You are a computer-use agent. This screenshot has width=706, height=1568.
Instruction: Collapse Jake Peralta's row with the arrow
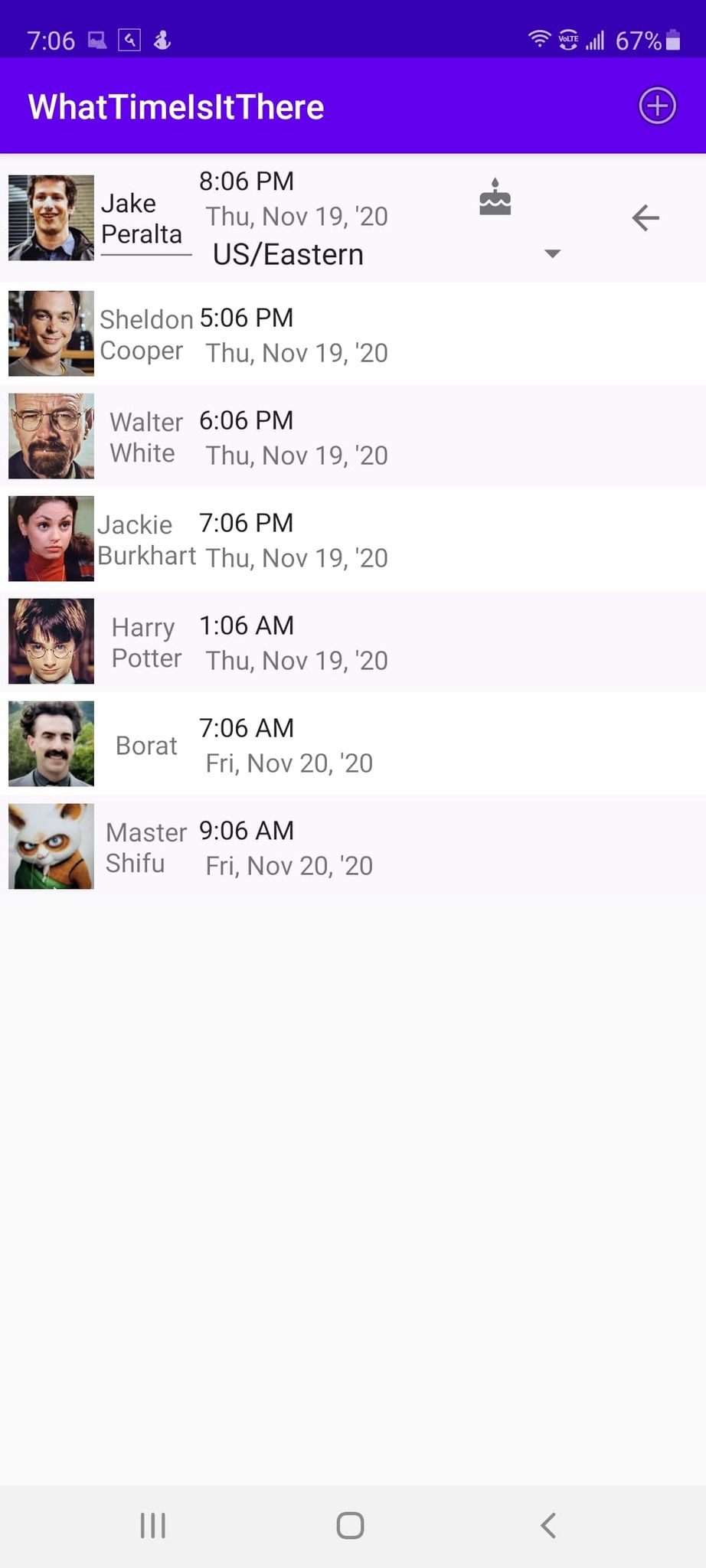(646, 218)
